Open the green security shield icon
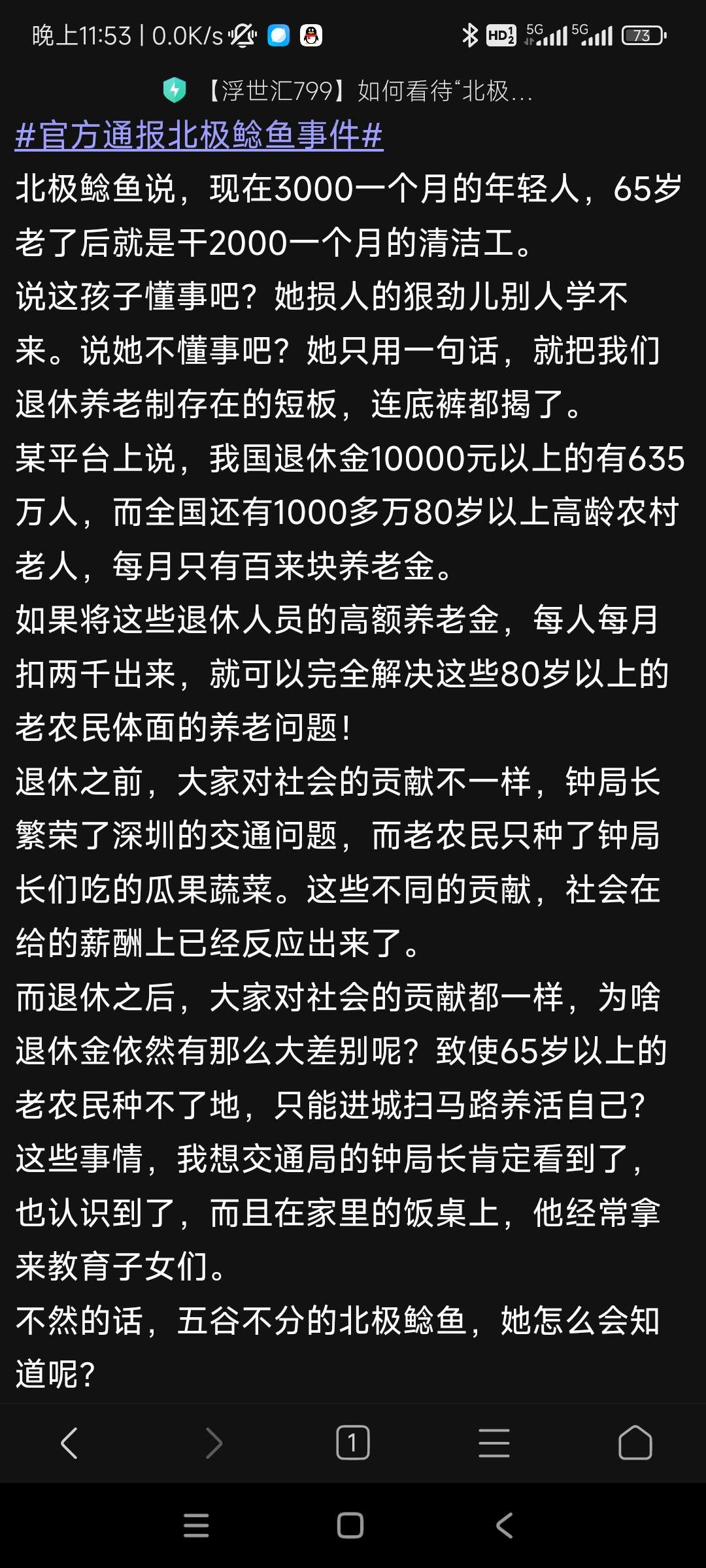 175,90
